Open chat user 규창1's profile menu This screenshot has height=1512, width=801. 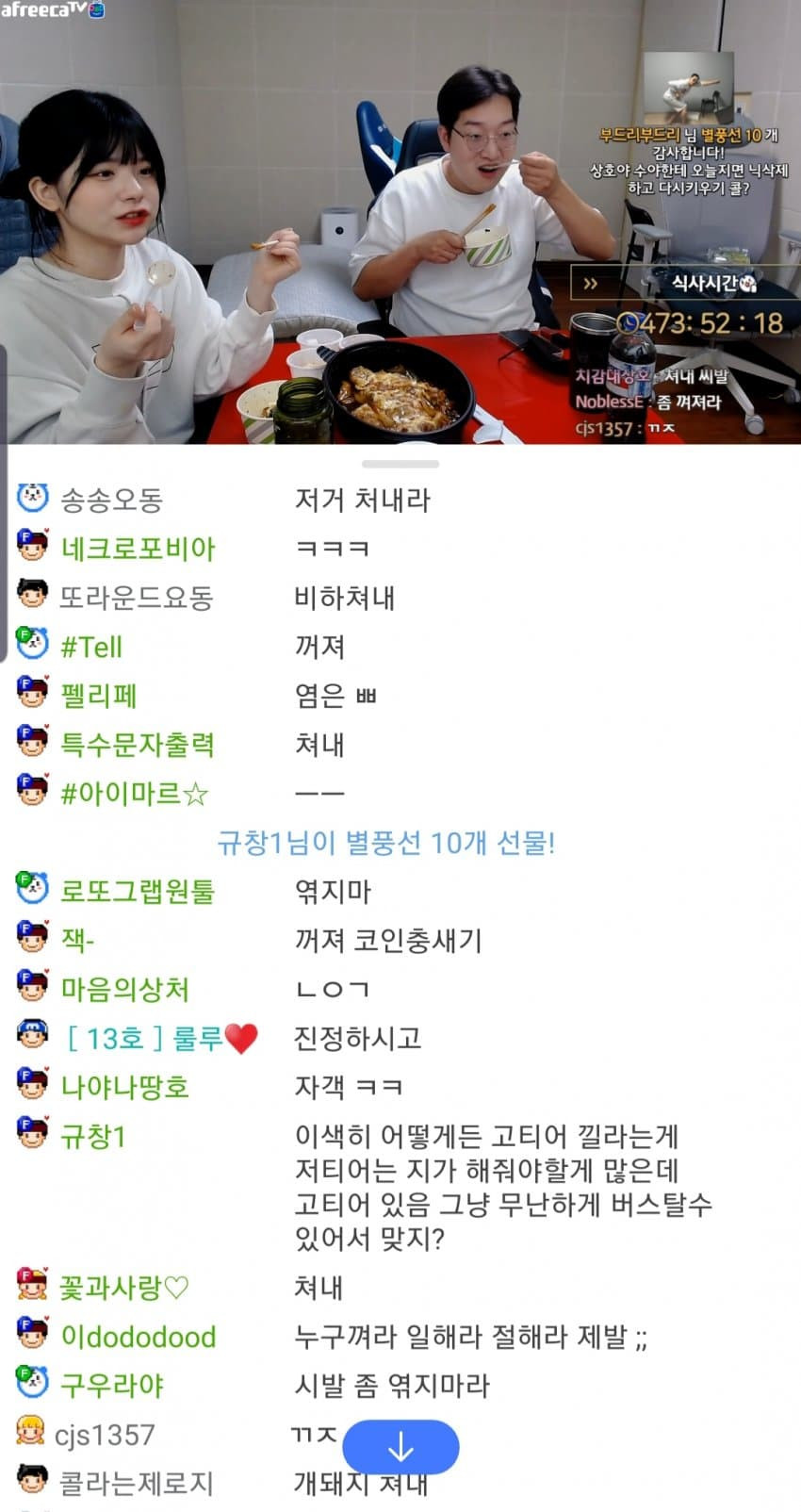click(92, 1136)
